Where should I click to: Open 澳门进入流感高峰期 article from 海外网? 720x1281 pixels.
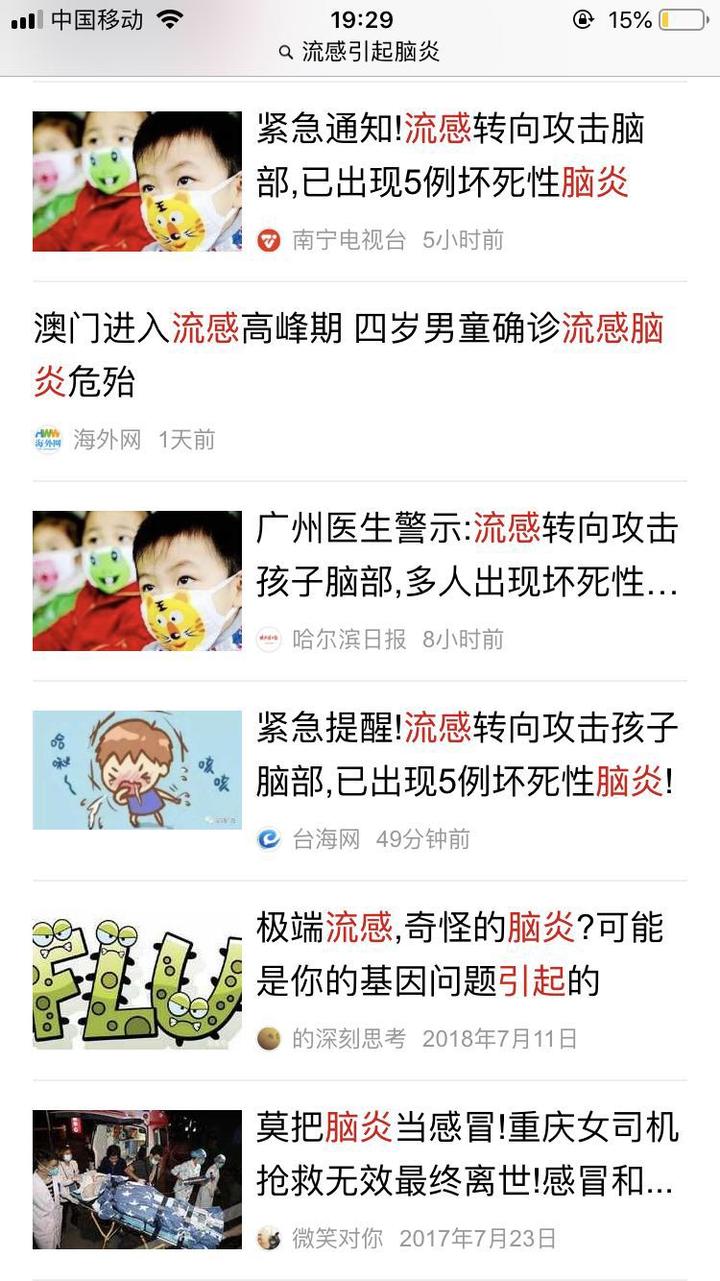[x=350, y=355]
